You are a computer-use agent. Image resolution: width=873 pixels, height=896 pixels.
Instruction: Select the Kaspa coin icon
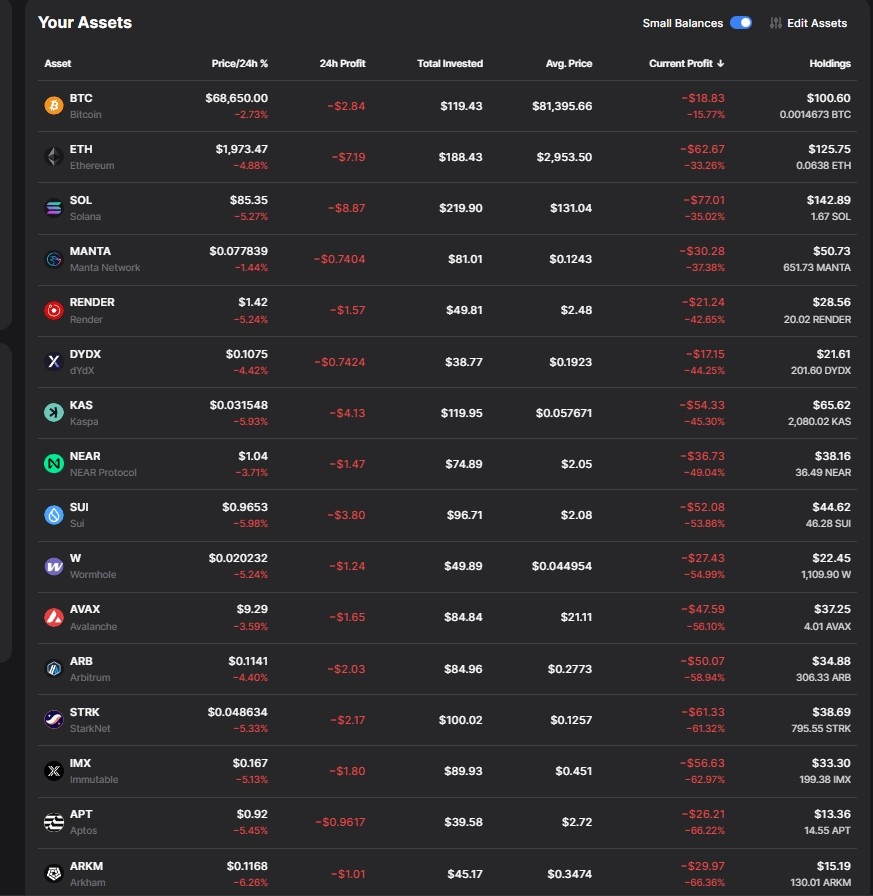tap(55, 412)
